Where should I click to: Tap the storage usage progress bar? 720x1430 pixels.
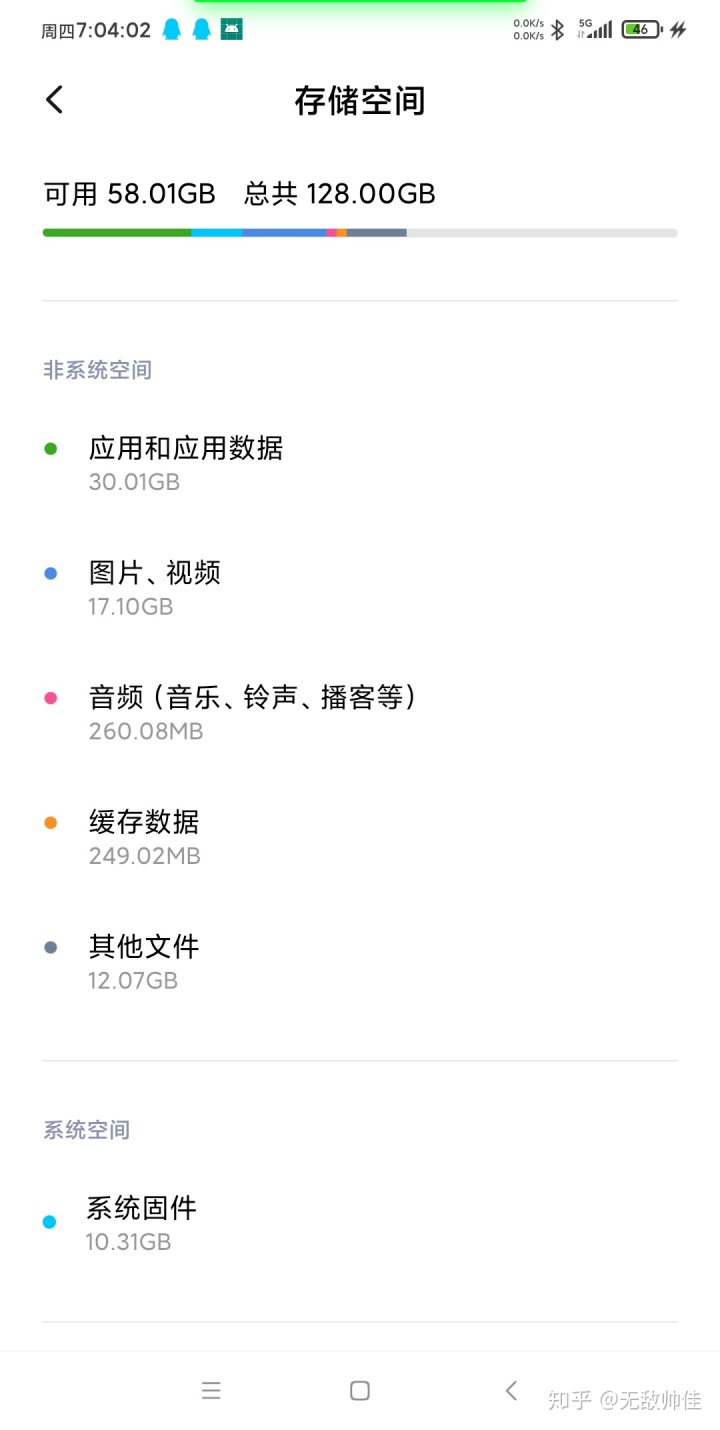[x=360, y=232]
